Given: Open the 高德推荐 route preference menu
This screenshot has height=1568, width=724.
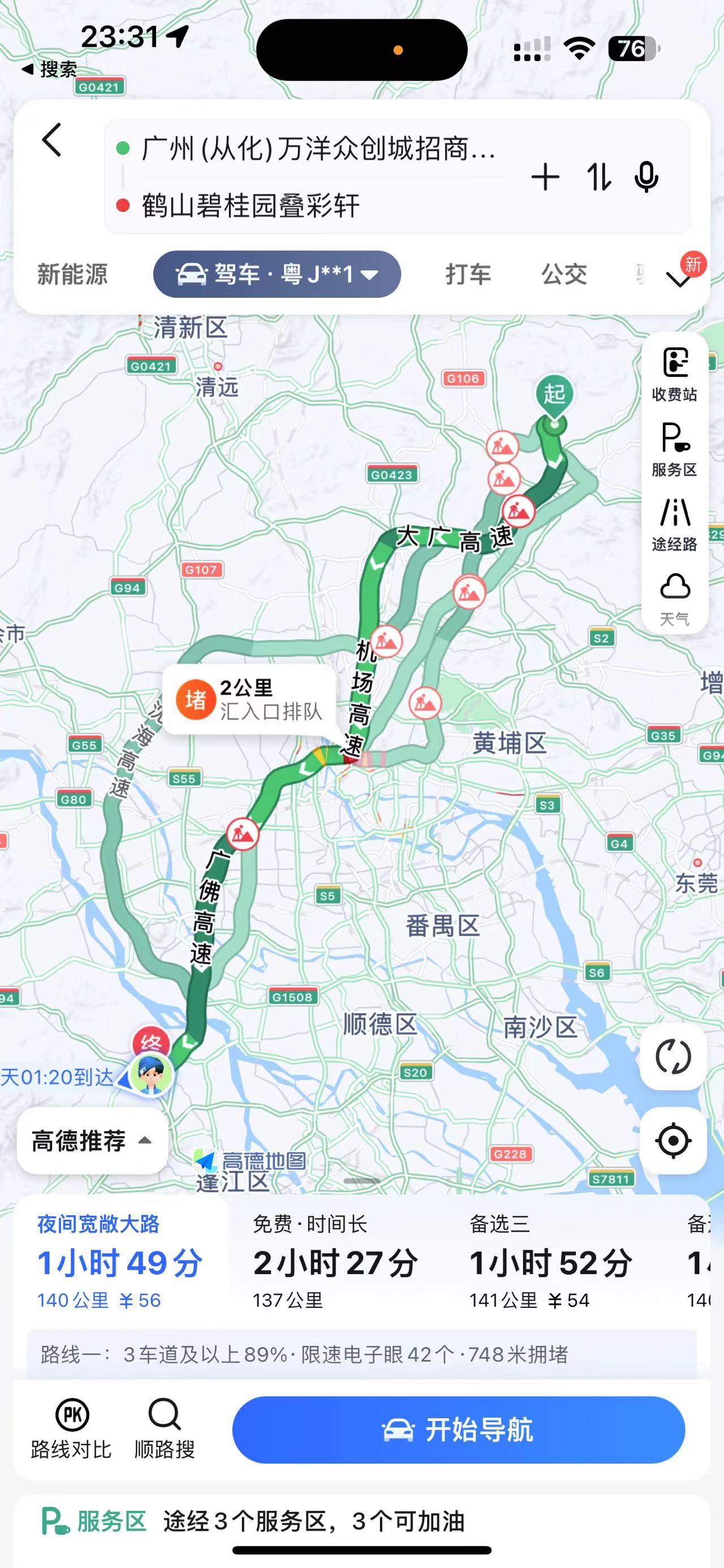Looking at the screenshot, I should tap(92, 1141).
